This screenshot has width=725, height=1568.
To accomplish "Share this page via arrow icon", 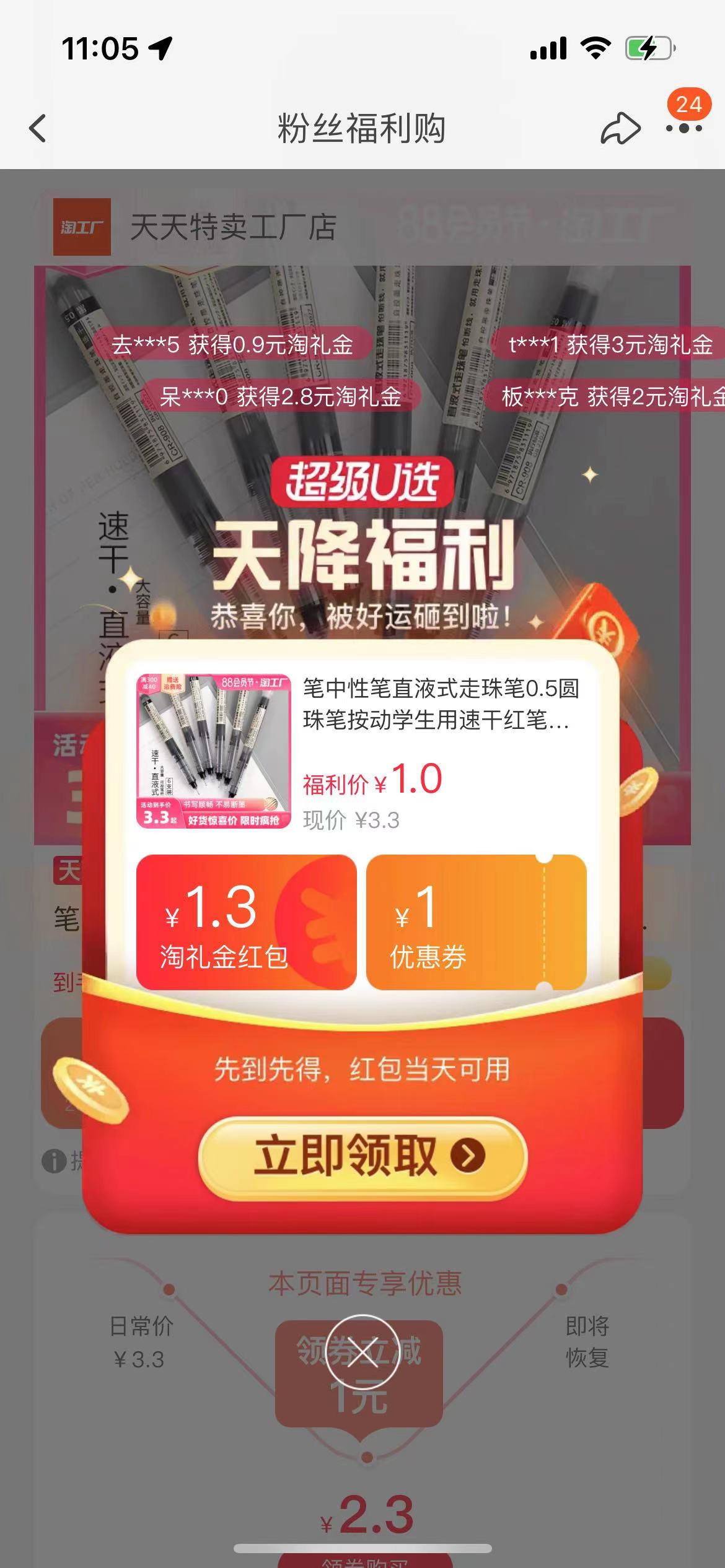I will pos(620,129).
